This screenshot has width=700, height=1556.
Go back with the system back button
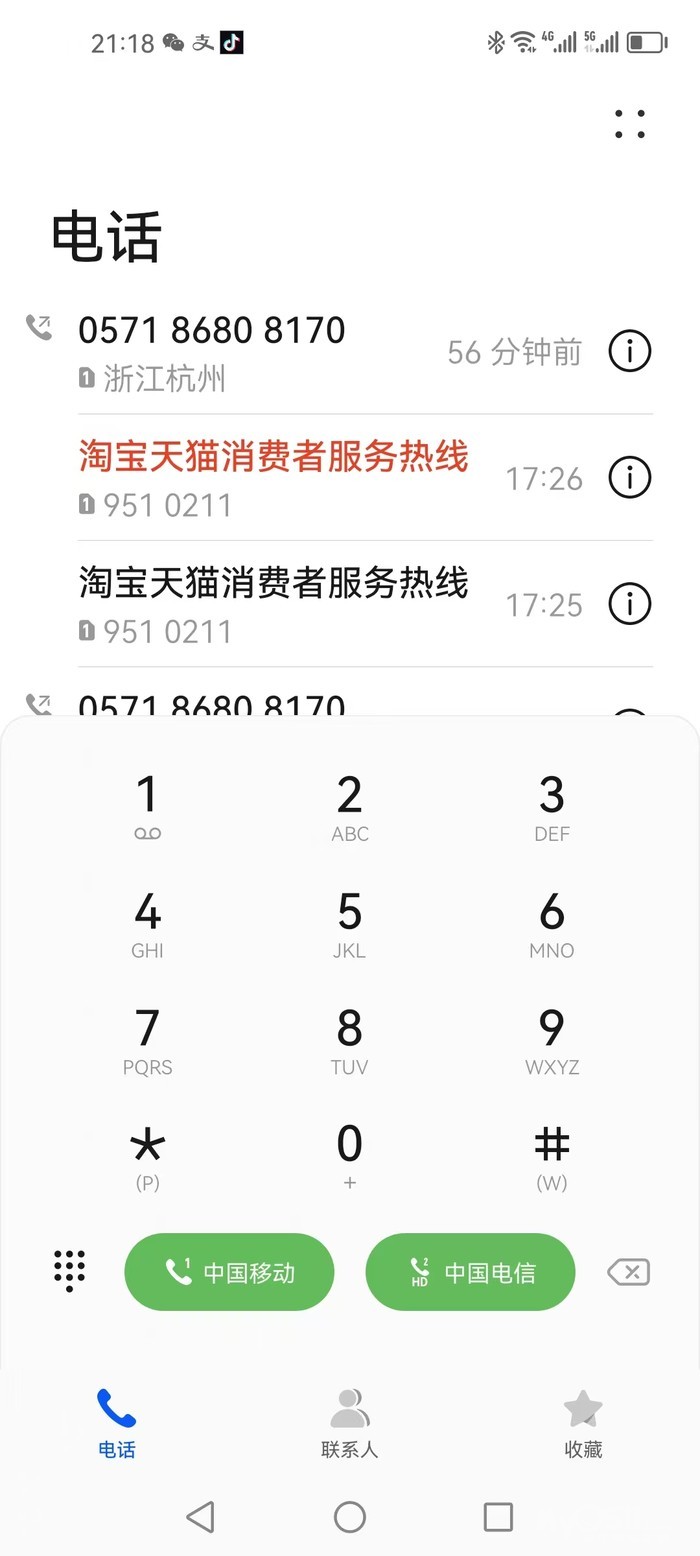pyautogui.click(x=200, y=1517)
